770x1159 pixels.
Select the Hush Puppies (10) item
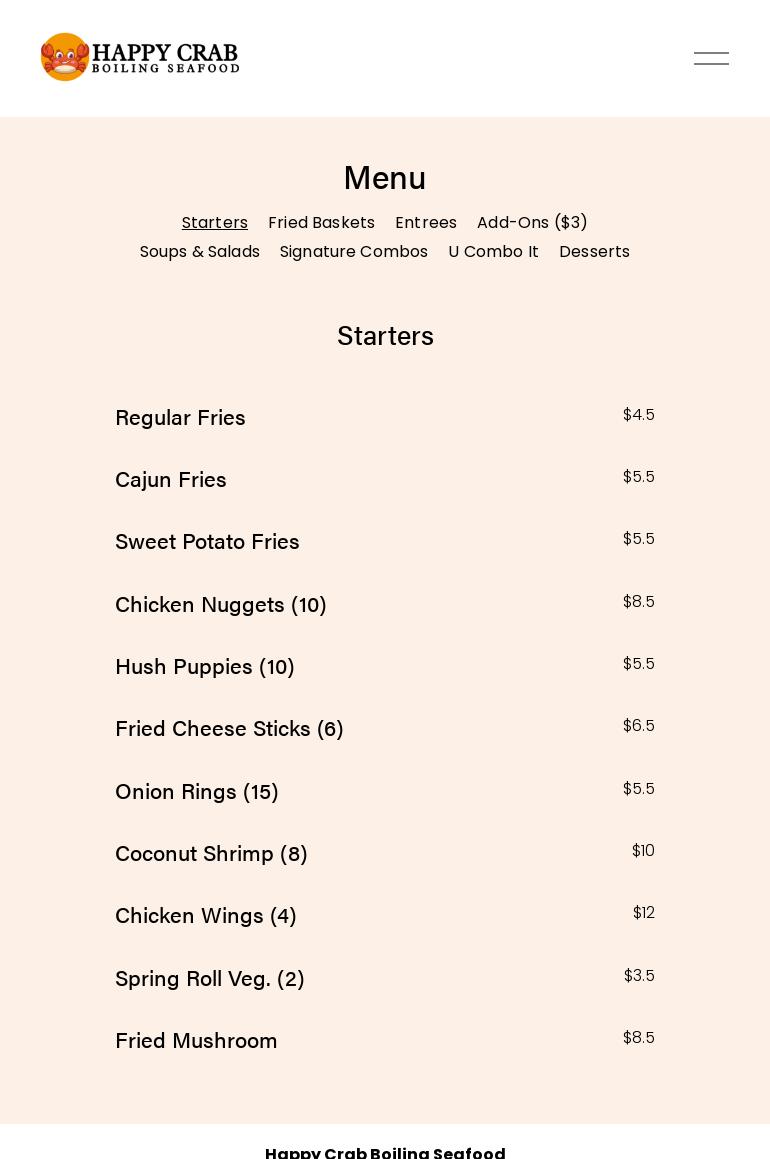[x=205, y=667]
